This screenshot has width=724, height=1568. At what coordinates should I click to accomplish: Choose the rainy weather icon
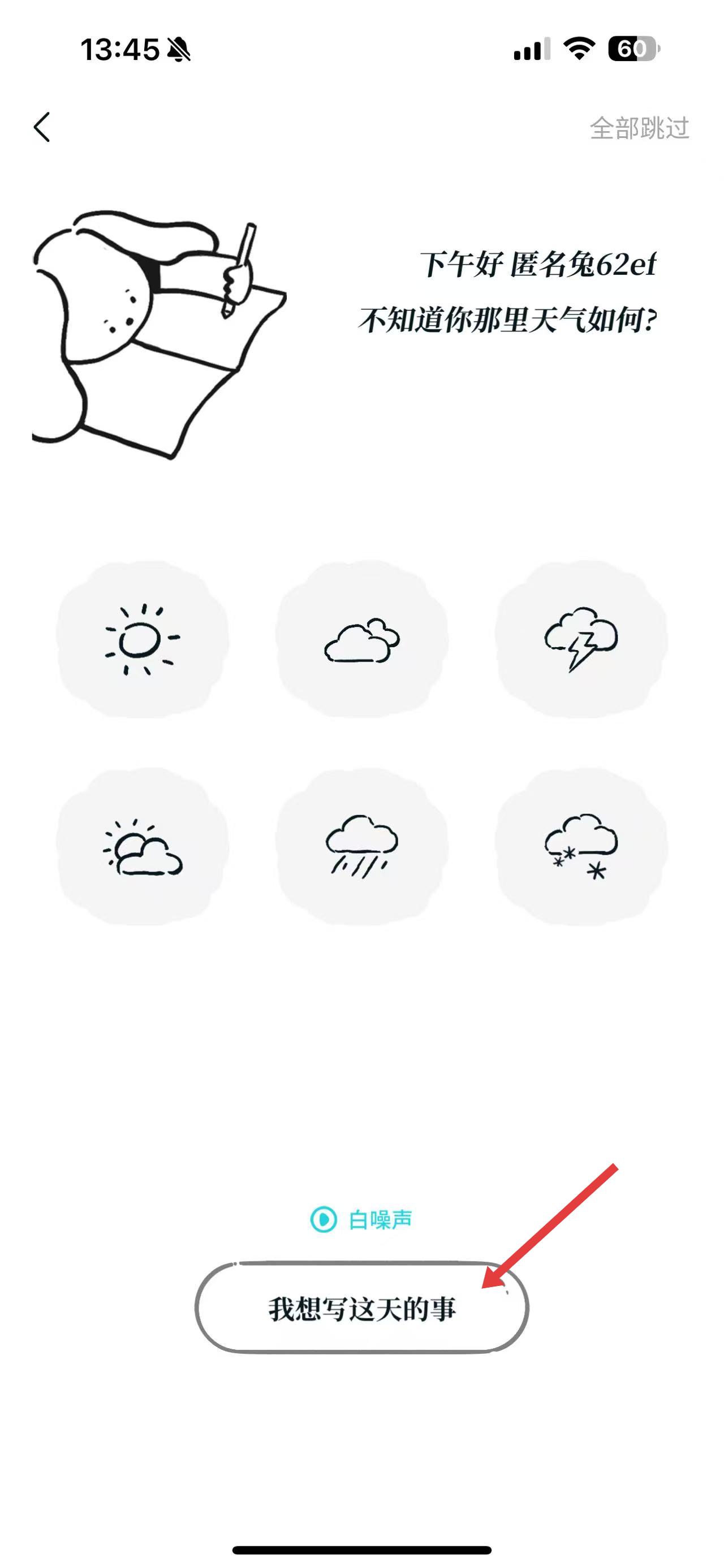(x=361, y=847)
